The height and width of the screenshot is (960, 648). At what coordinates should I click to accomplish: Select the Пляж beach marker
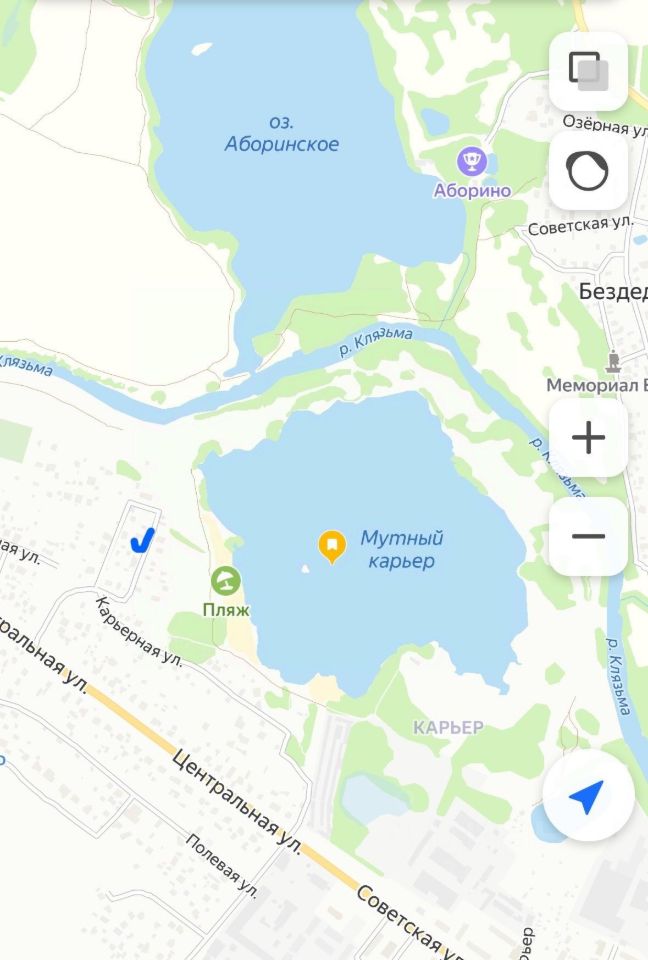[x=226, y=581]
